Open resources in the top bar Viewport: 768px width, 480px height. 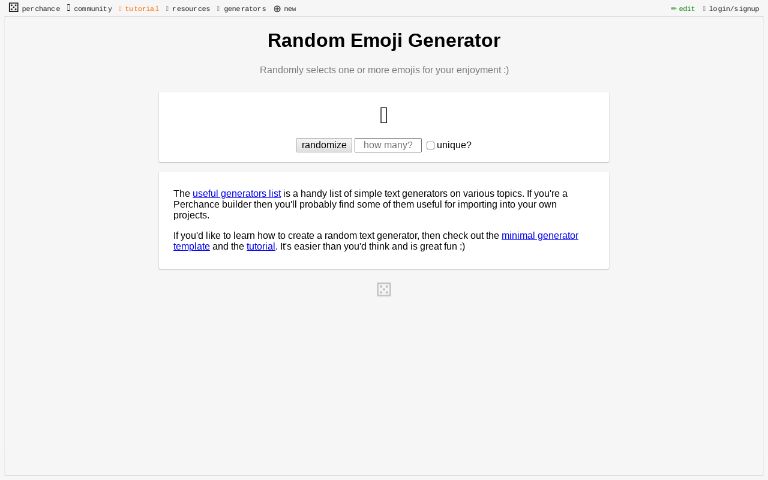click(x=188, y=8)
